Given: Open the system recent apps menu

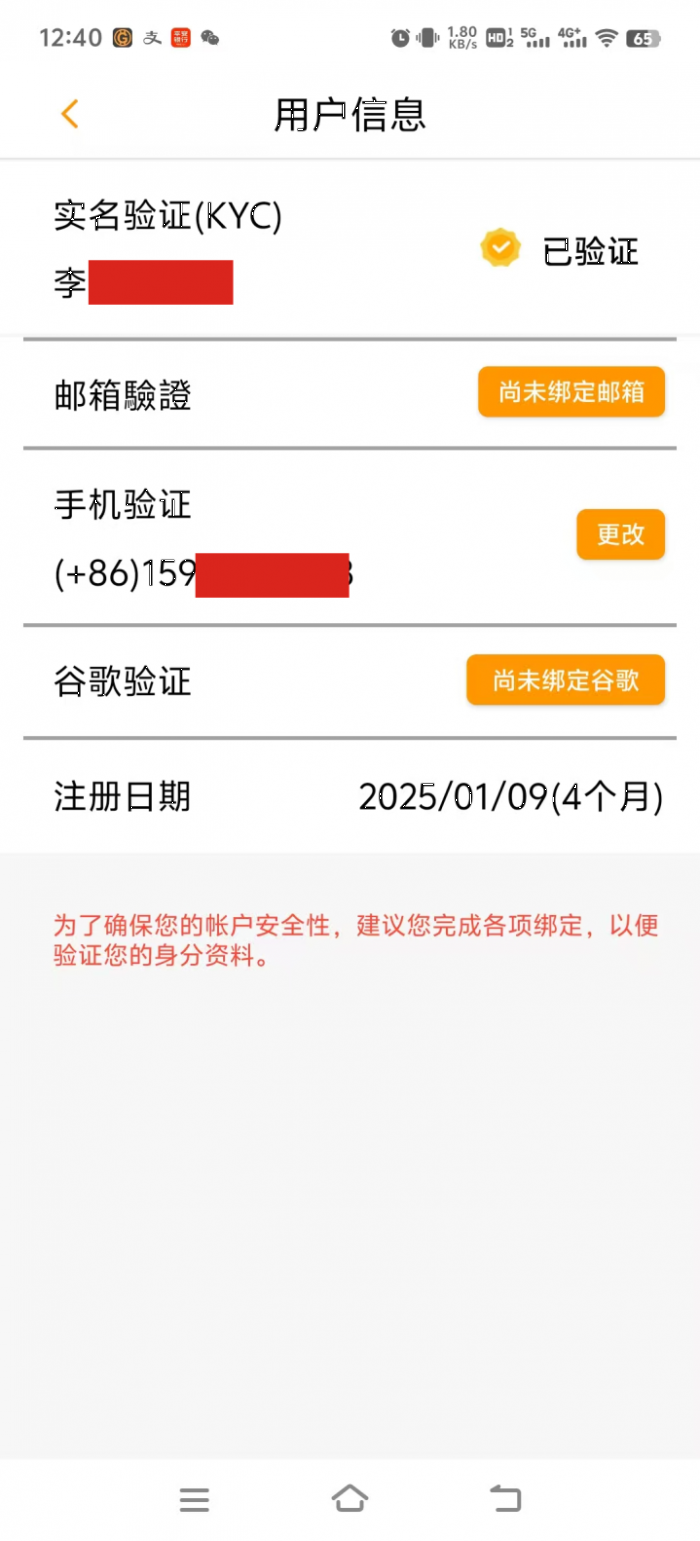Looking at the screenshot, I should pos(194,1499).
